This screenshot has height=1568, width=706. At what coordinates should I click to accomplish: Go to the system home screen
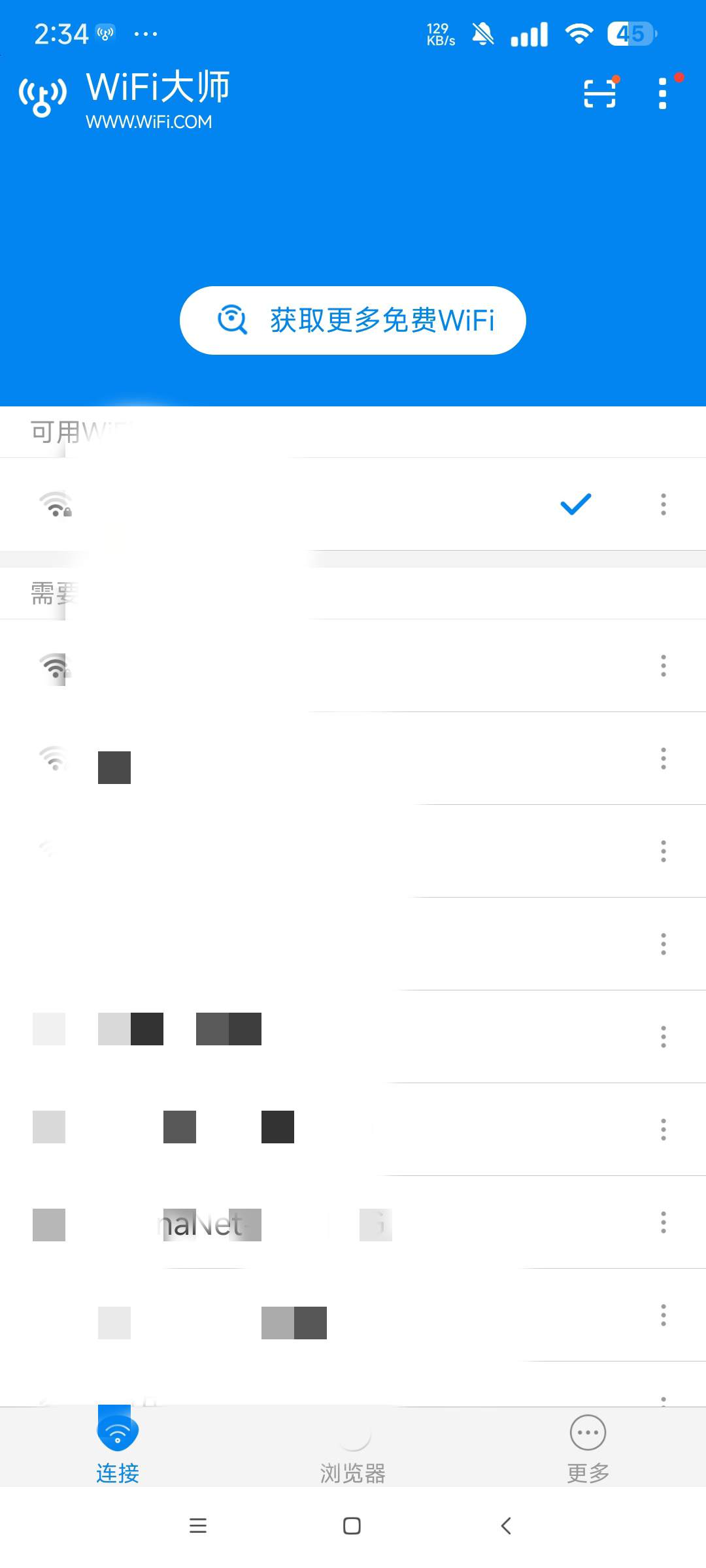click(352, 1526)
